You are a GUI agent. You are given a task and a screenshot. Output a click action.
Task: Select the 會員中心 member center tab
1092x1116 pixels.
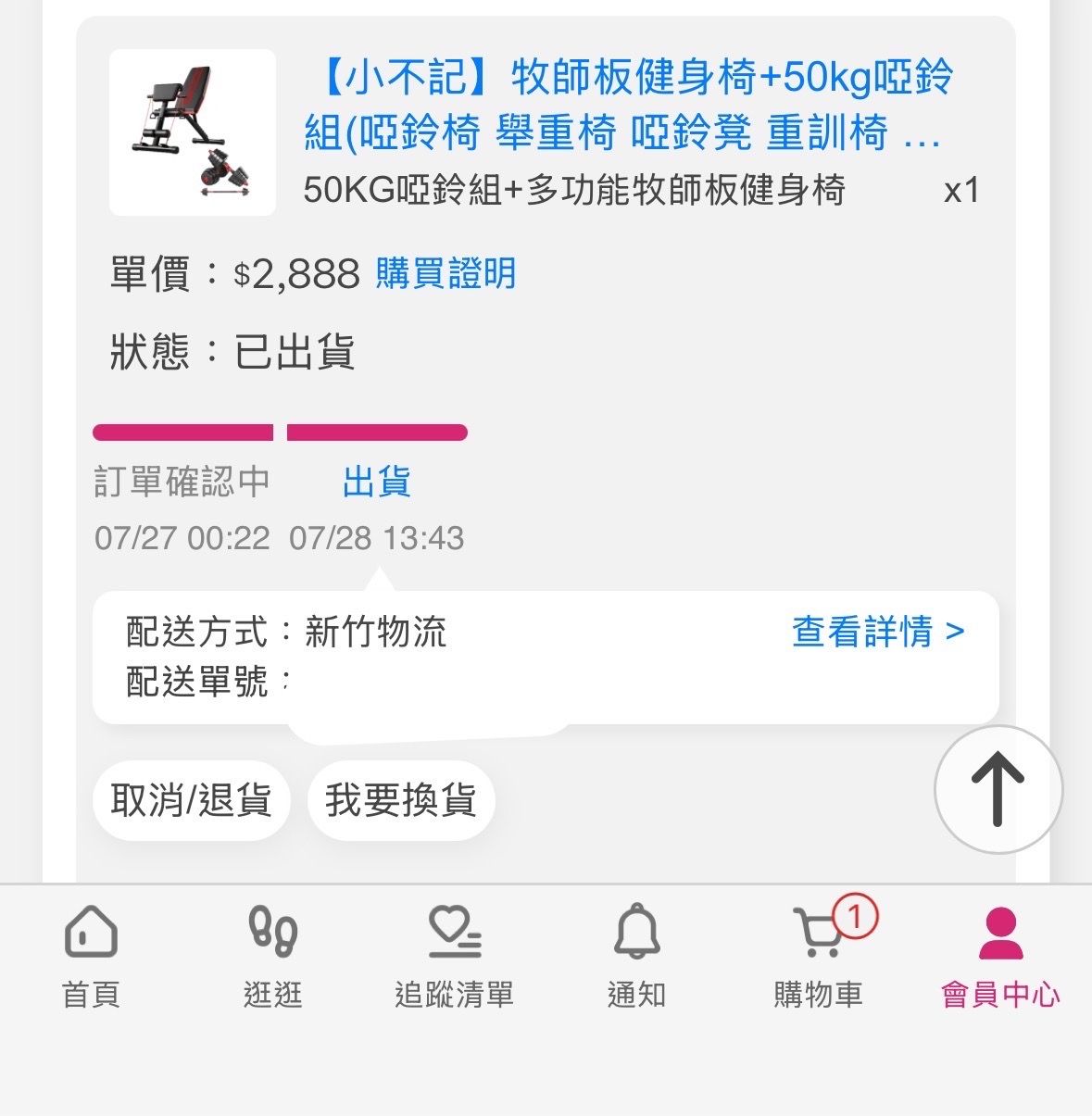[x=1000, y=958]
